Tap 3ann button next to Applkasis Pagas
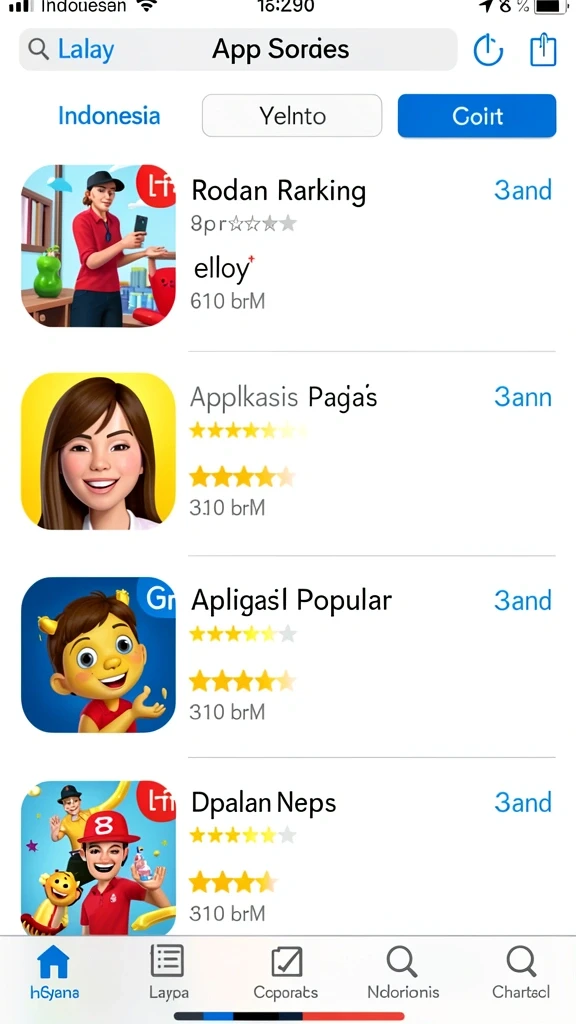Screen dimensions: 576x1024 point(522,396)
